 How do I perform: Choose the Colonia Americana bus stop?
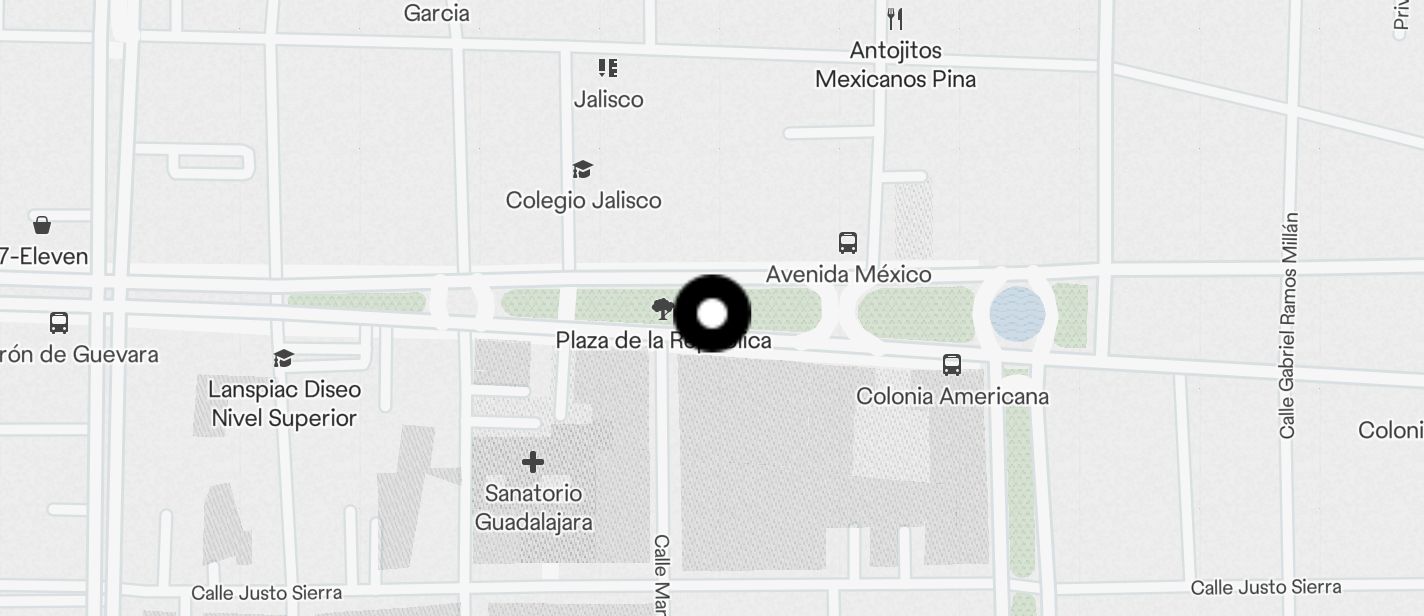click(952, 365)
